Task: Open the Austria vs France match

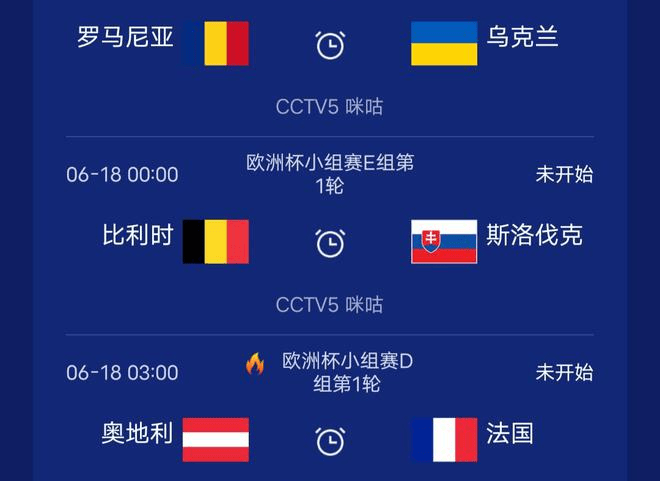Action: click(137, 434)
